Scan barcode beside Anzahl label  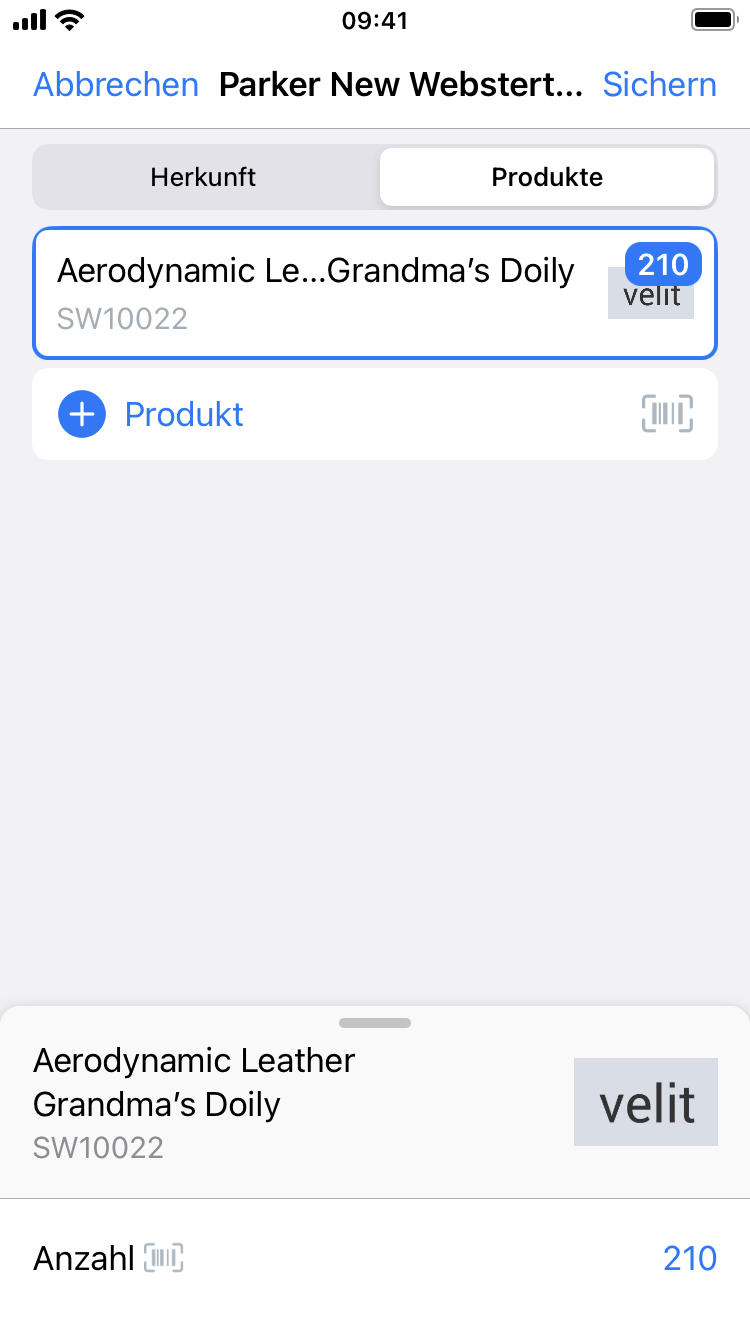click(164, 1258)
